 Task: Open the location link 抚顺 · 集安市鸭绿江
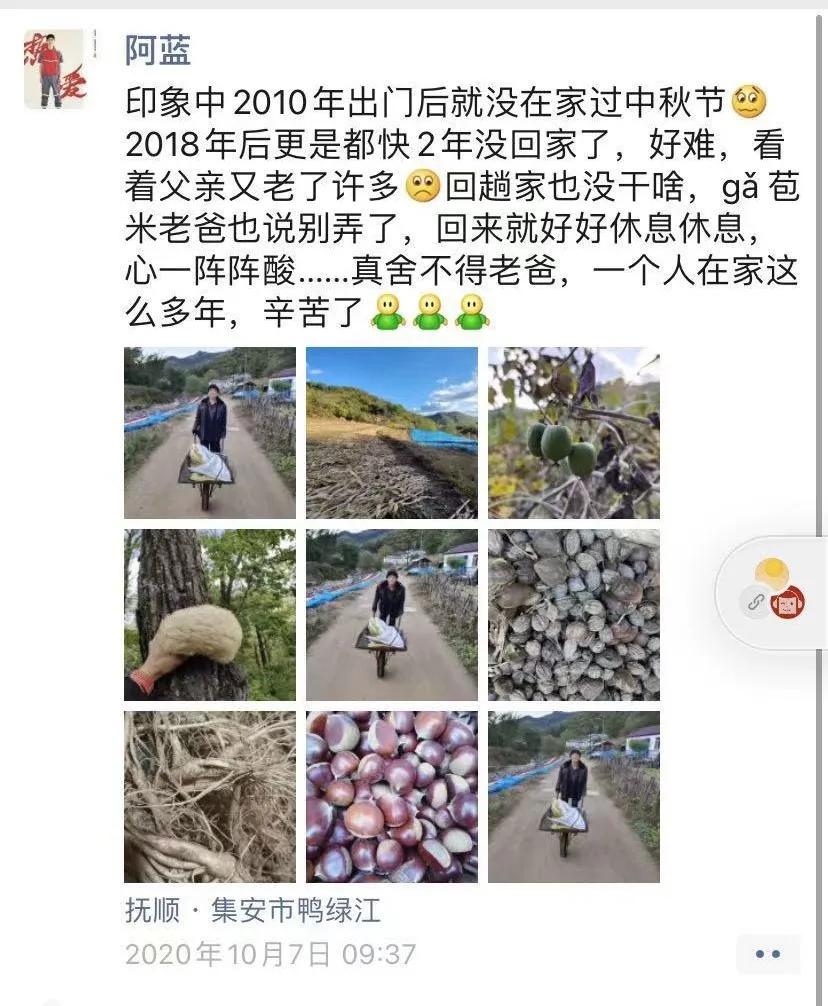click(252, 911)
